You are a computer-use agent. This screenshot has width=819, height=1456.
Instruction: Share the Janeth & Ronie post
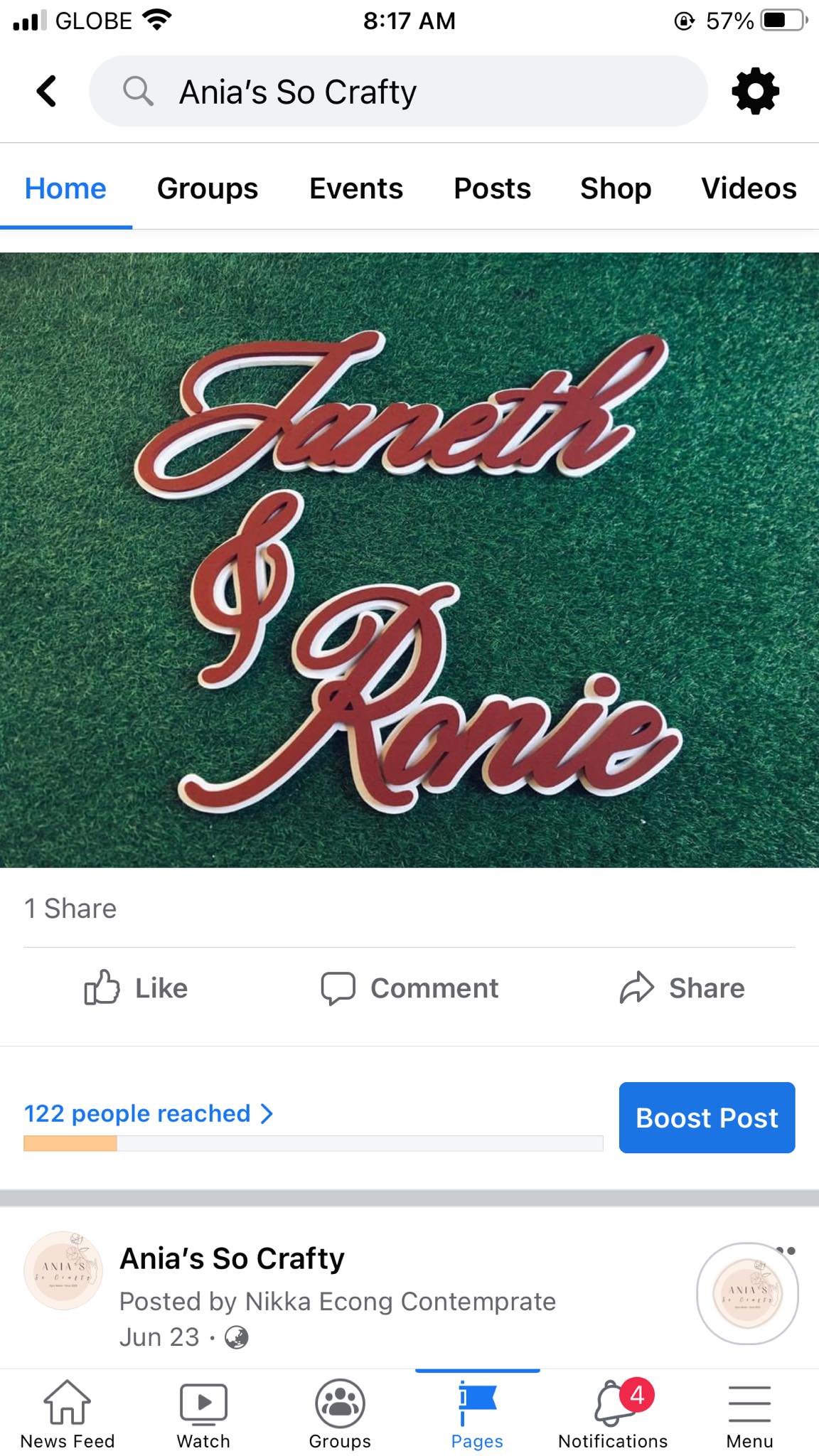(682, 988)
